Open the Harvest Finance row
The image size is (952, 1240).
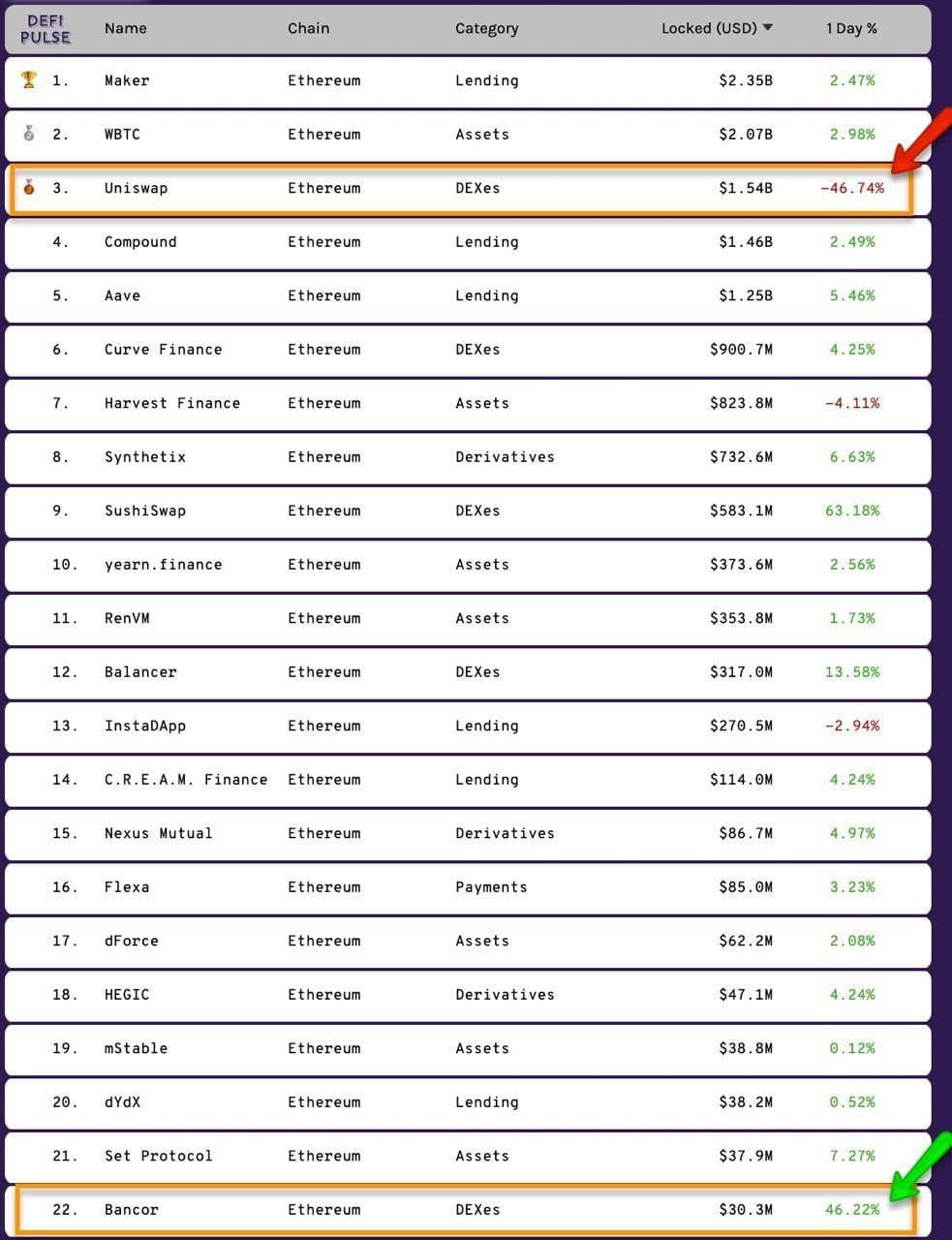171,403
